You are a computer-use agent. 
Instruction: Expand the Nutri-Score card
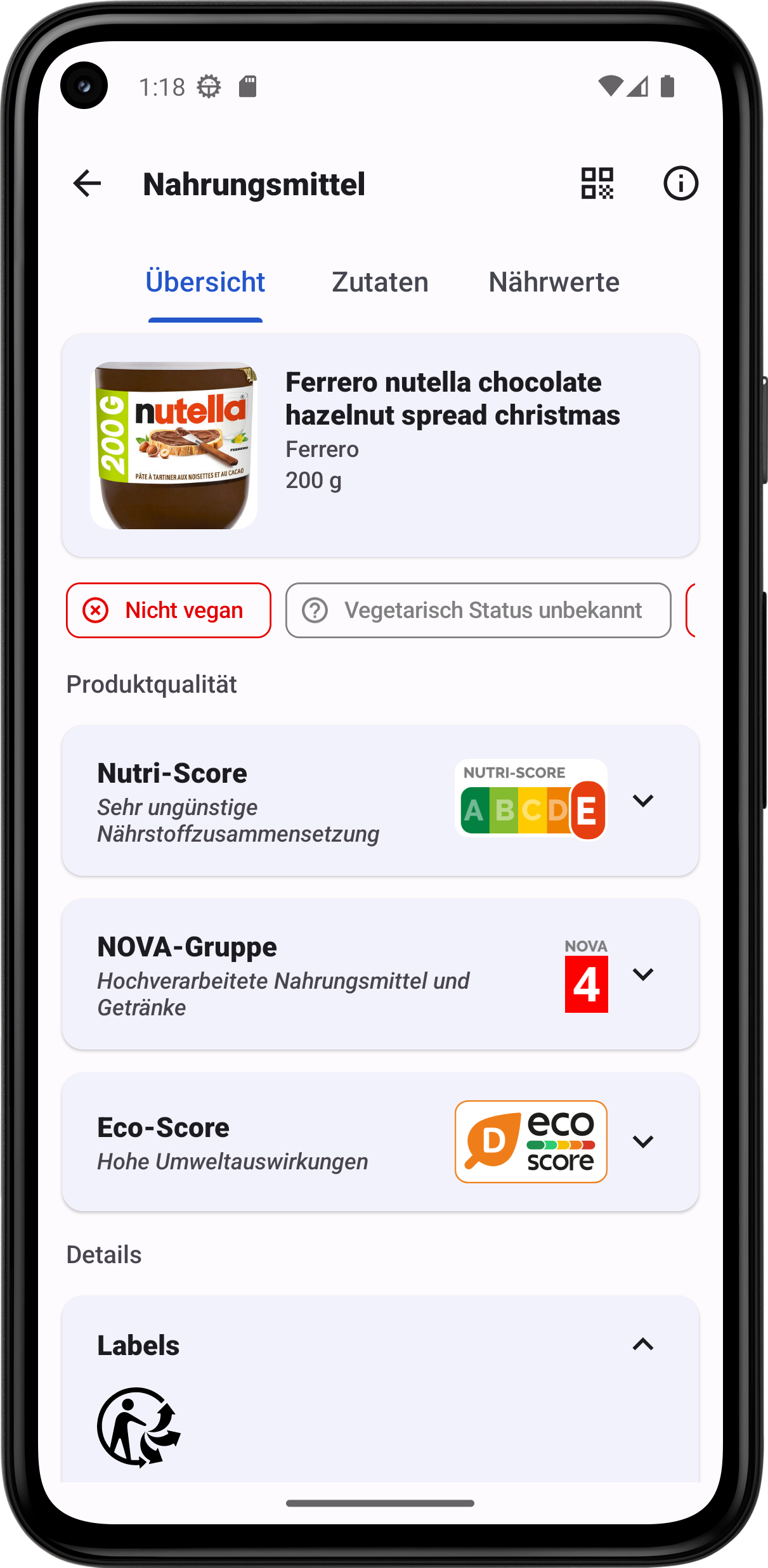coord(642,800)
